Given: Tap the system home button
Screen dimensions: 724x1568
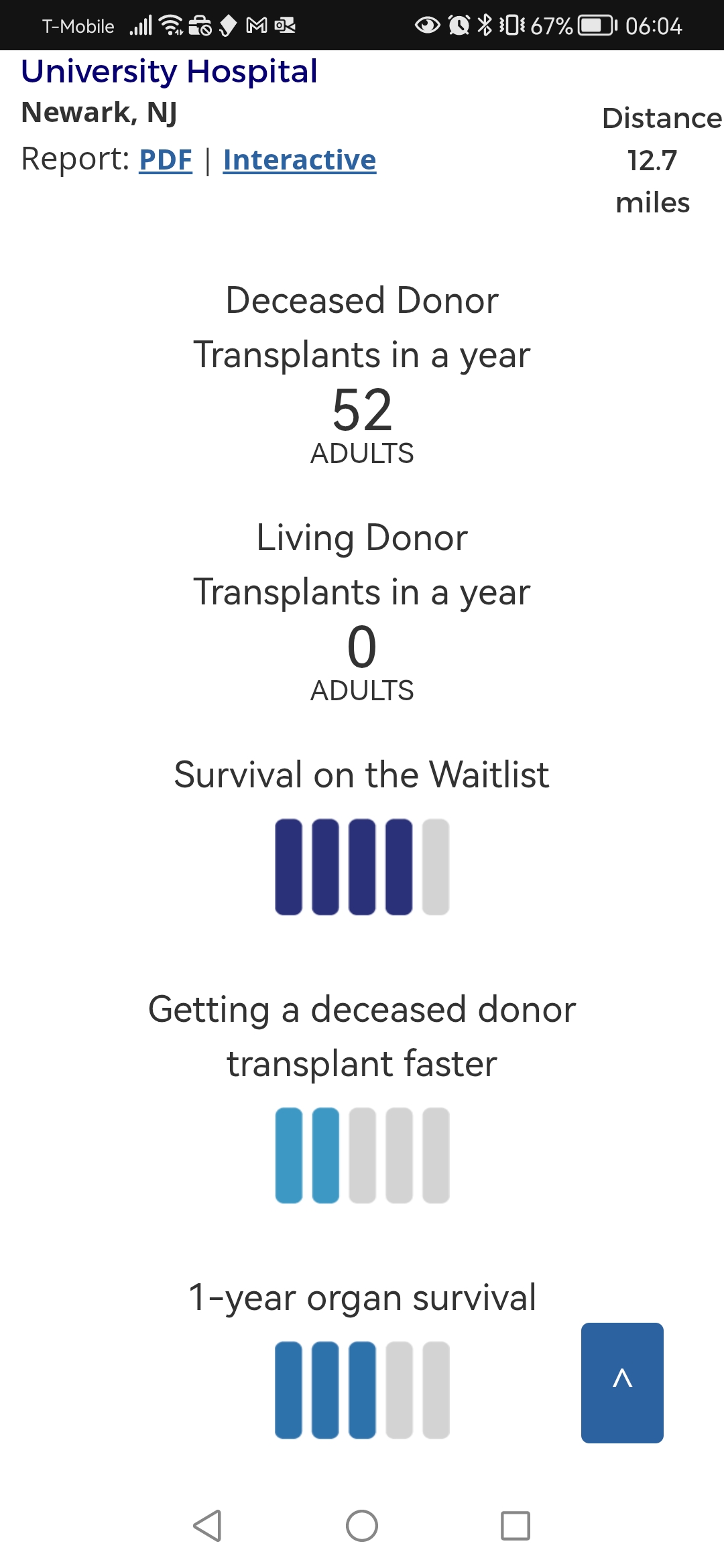Looking at the screenshot, I should point(362,1526).
